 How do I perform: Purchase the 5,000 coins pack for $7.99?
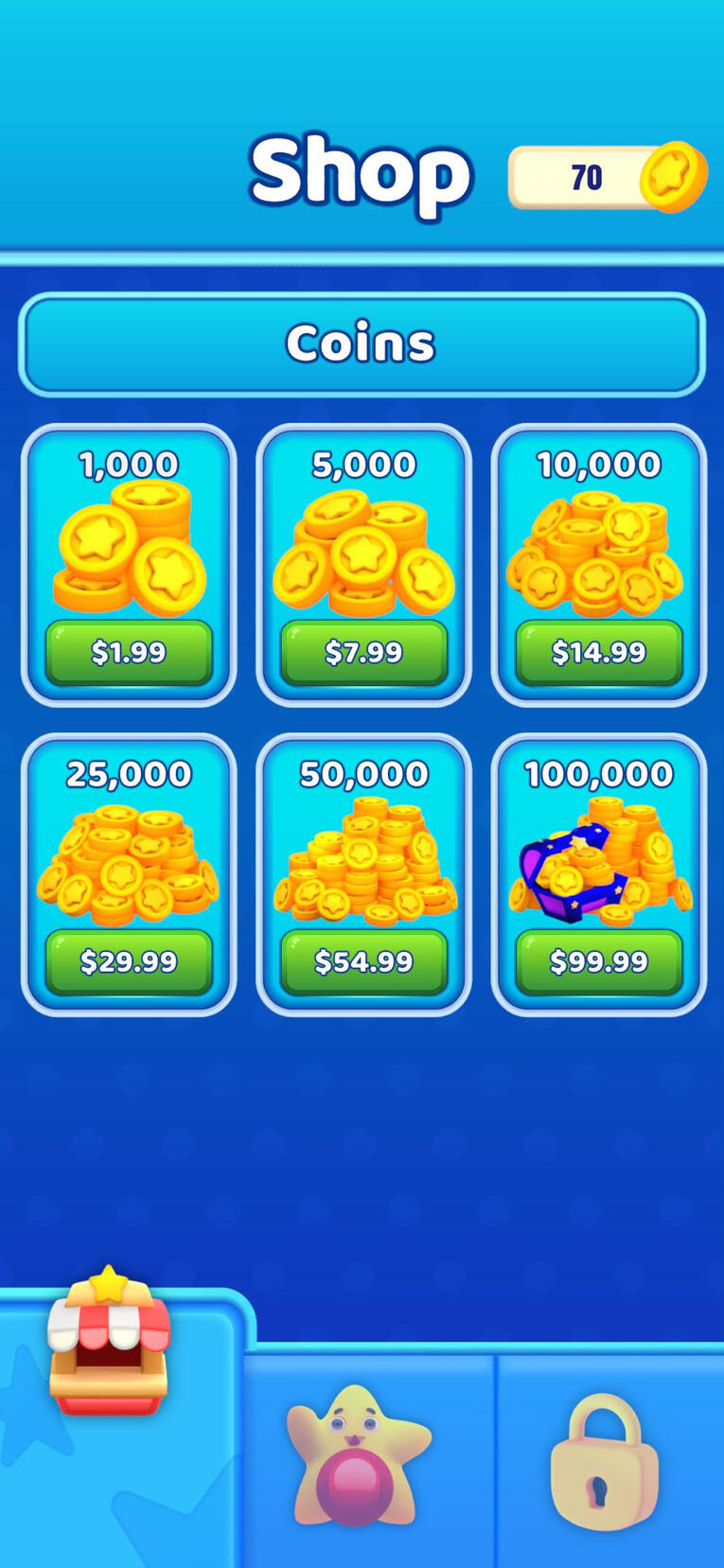pos(363,652)
